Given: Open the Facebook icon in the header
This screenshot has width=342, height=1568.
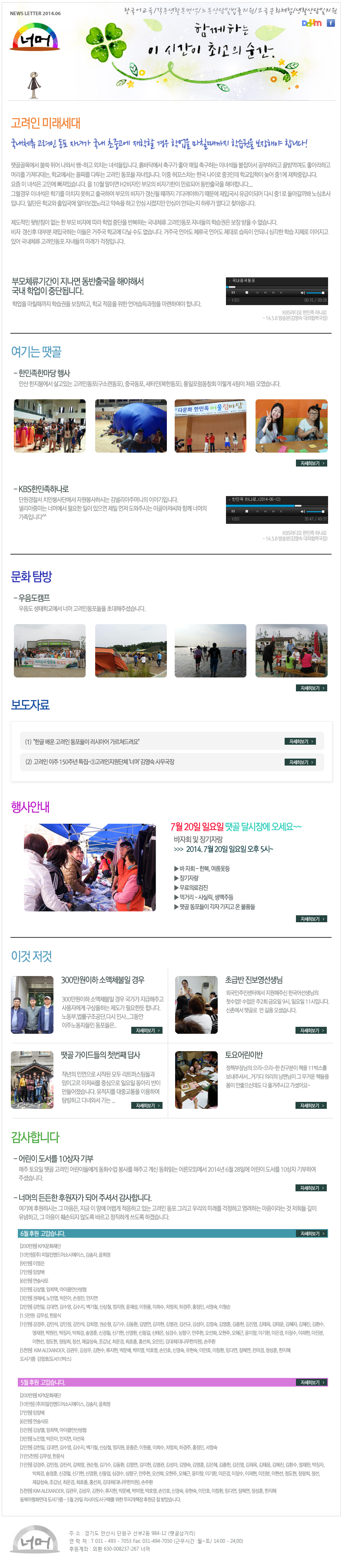Looking at the screenshot, I should coord(330,23).
